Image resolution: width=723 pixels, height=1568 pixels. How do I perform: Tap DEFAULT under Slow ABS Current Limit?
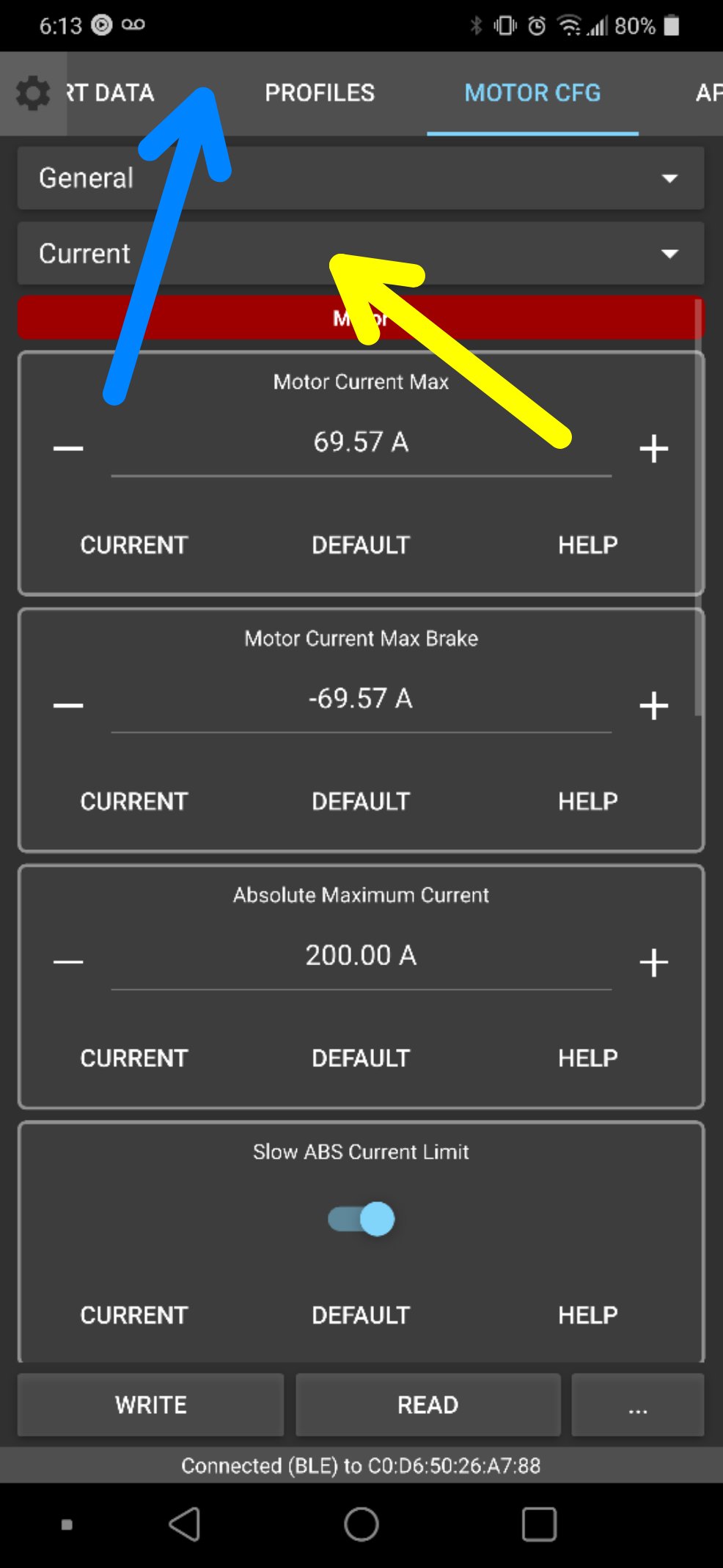pos(361,1315)
